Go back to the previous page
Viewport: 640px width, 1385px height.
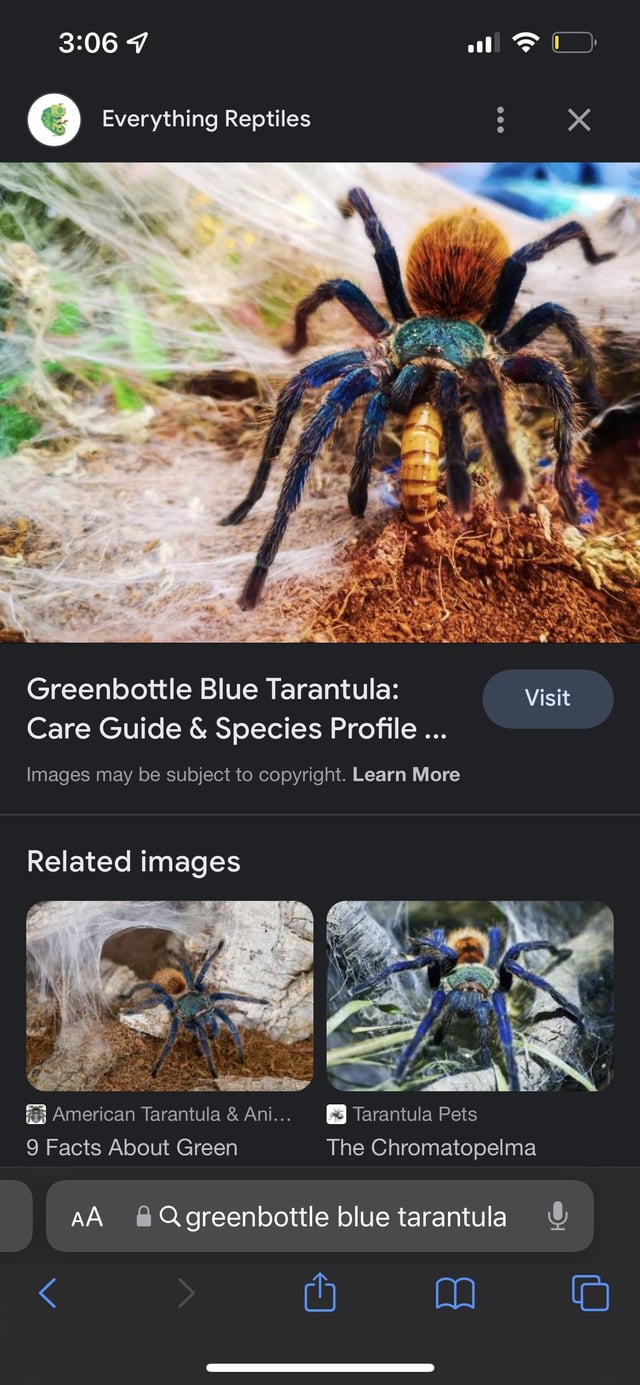pos(47,1293)
